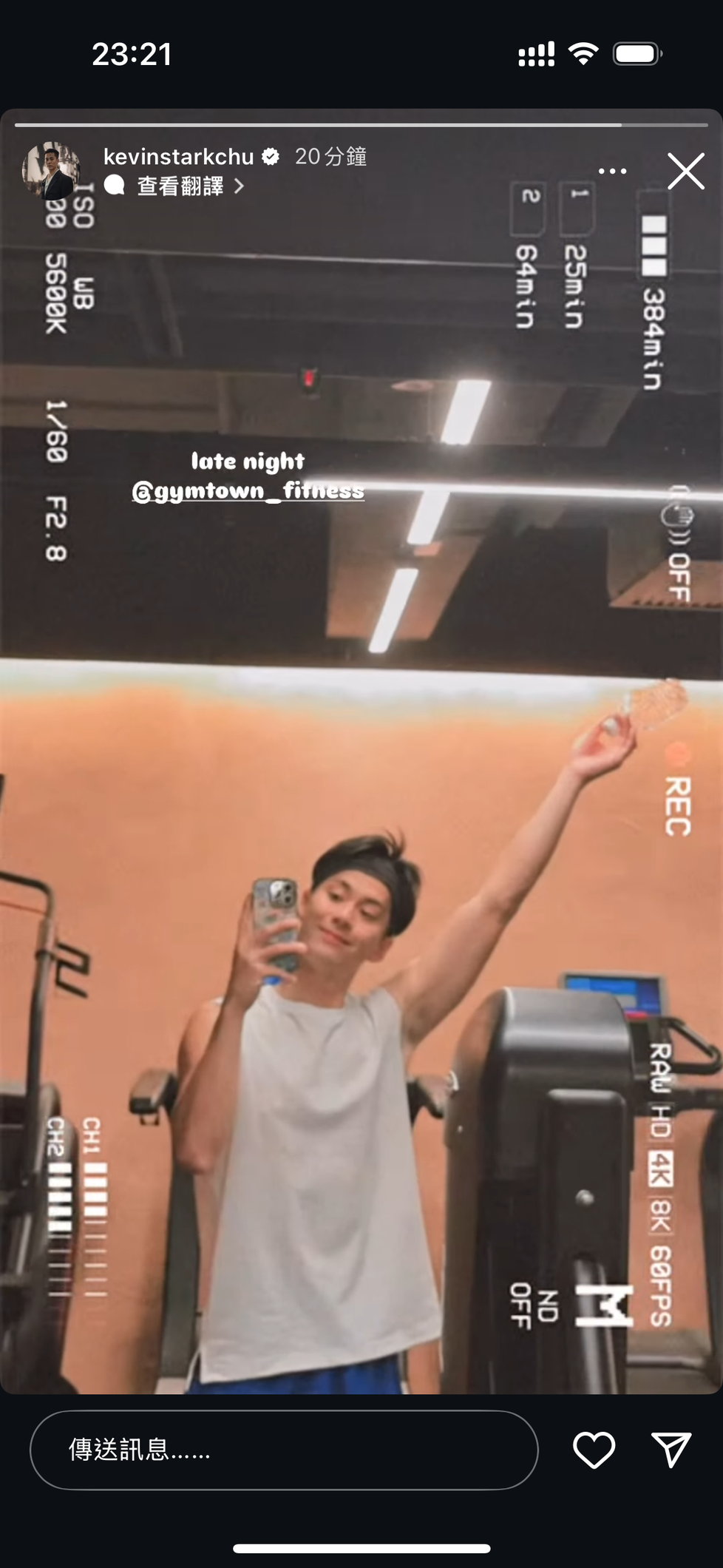Like this story with the heart

[x=594, y=1450]
